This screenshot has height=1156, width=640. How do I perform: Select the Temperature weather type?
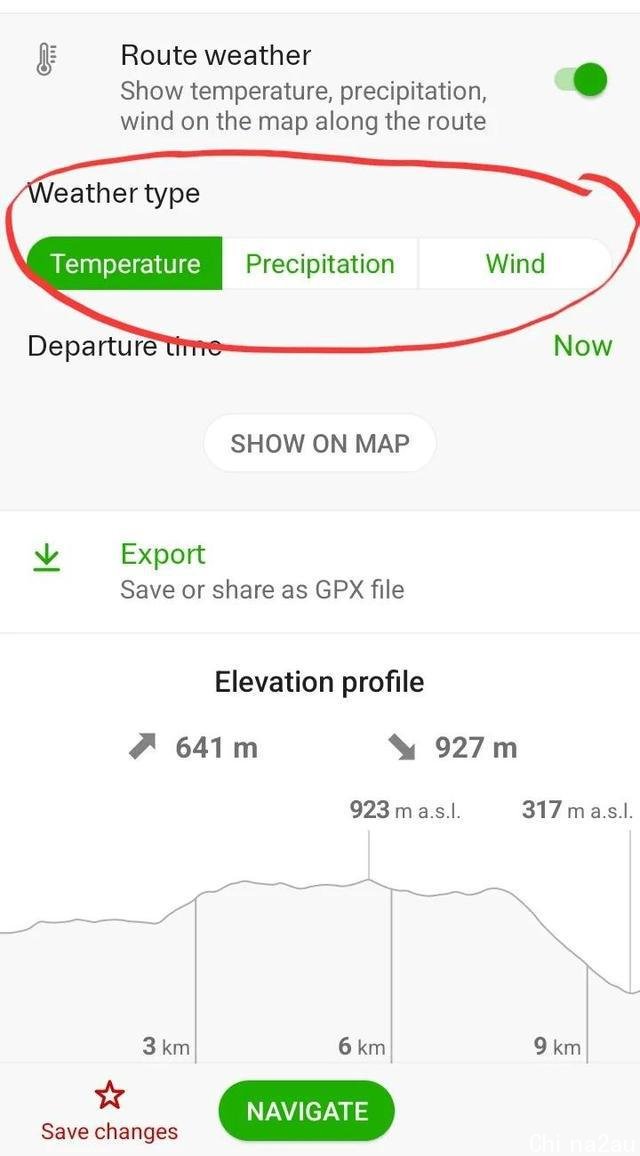point(125,263)
